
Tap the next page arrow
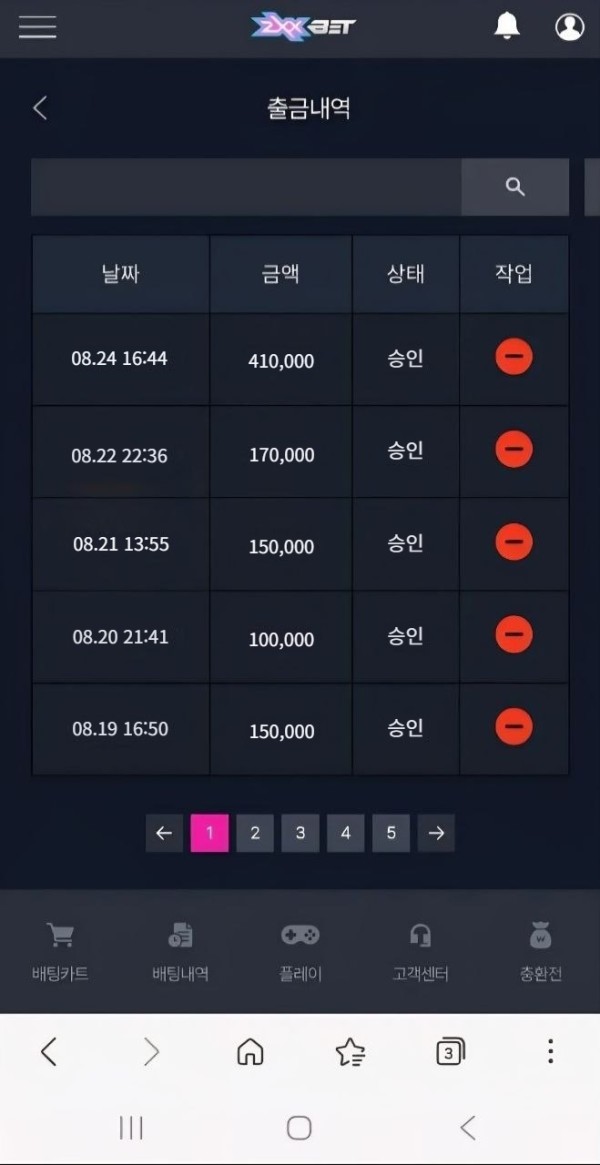(x=437, y=834)
